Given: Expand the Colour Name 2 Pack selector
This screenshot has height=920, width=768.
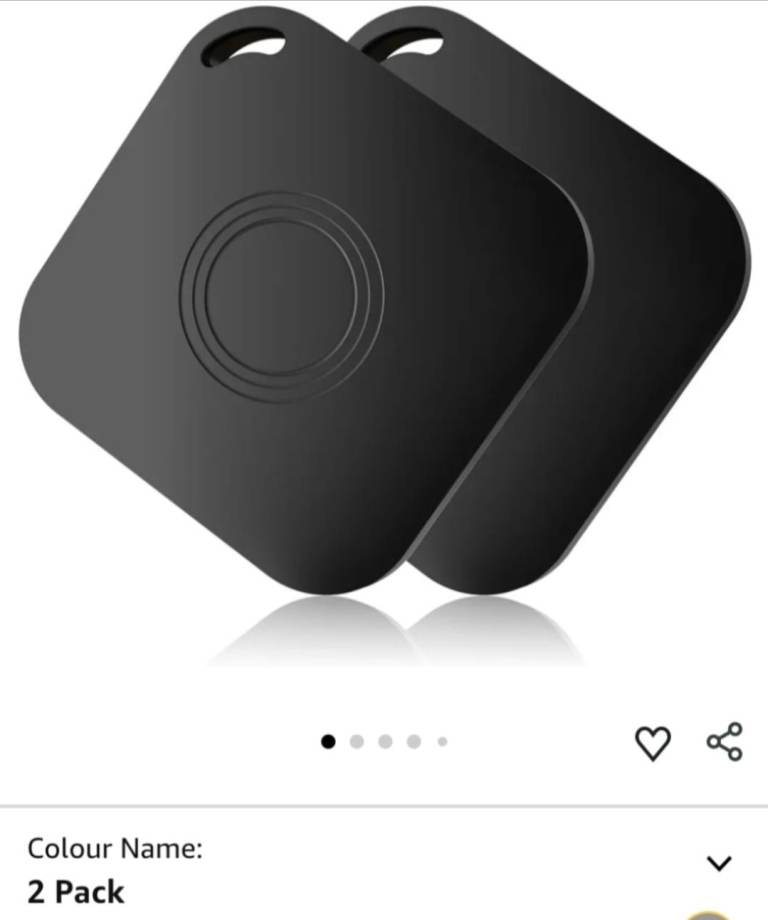Looking at the screenshot, I should click(x=719, y=863).
